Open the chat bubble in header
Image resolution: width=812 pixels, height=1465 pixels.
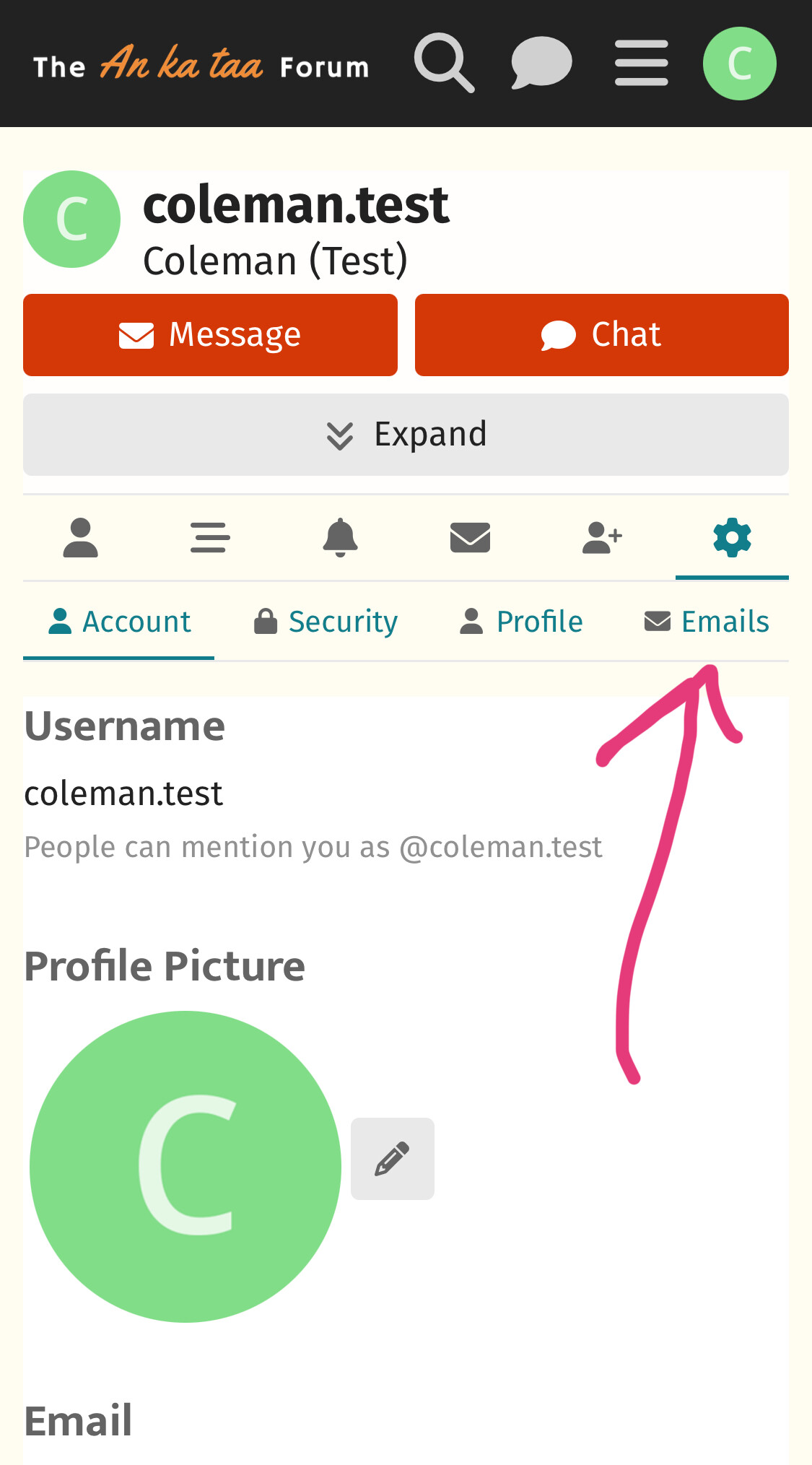pyautogui.click(x=541, y=63)
